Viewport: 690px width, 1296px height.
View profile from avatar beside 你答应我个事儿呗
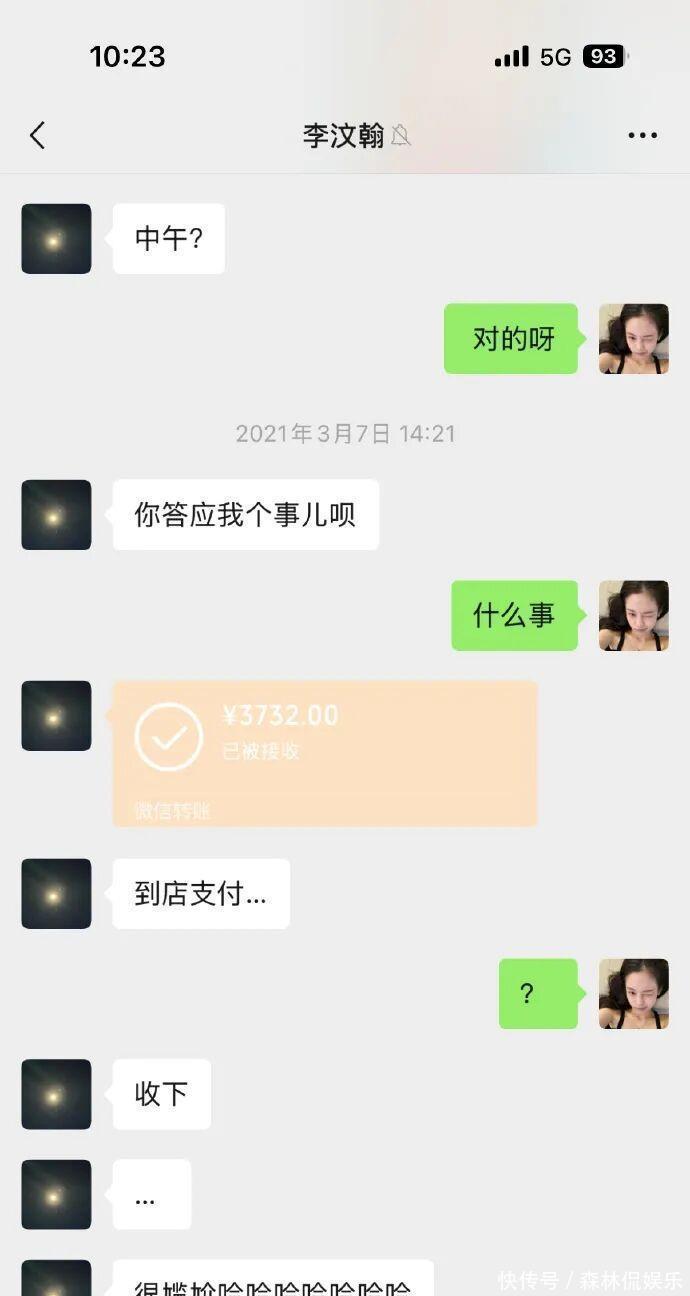pos(56,515)
